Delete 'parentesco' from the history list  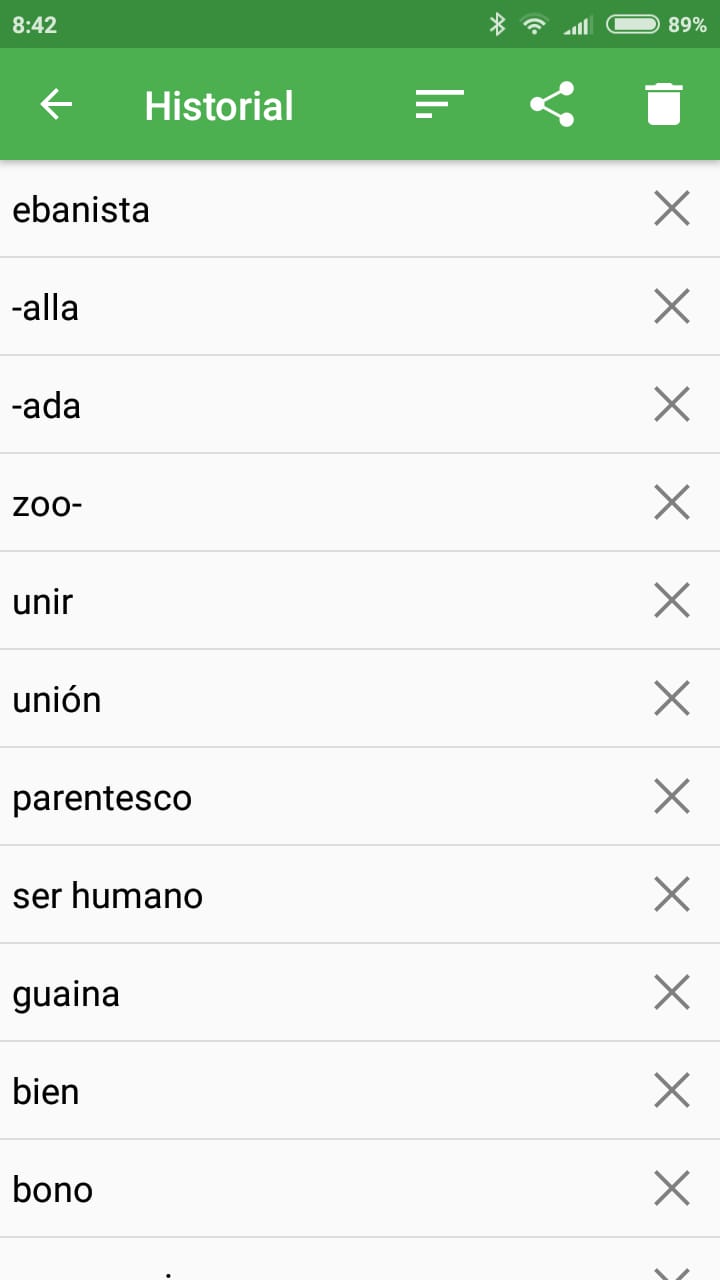pyautogui.click(x=671, y=796)
